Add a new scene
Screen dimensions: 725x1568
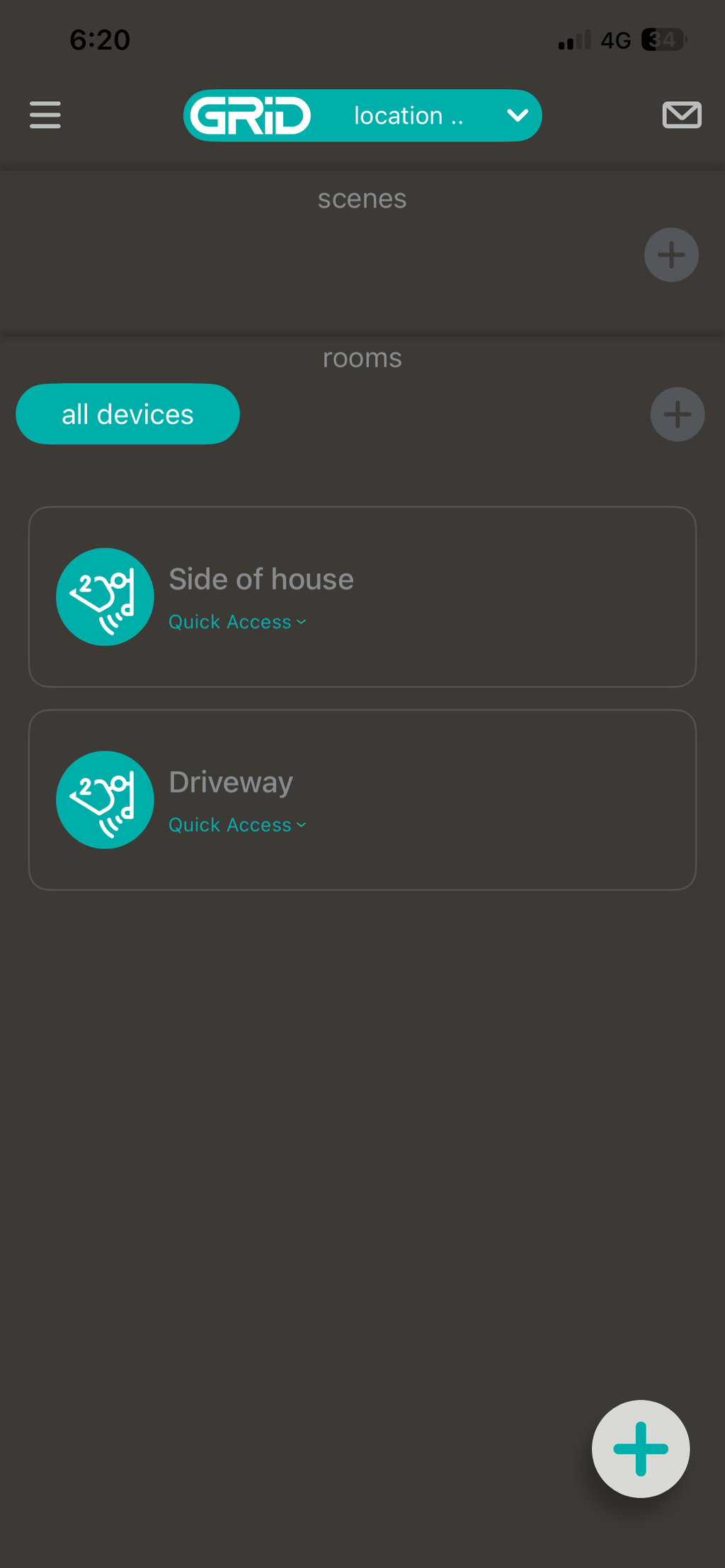click(x=671, y=255)
